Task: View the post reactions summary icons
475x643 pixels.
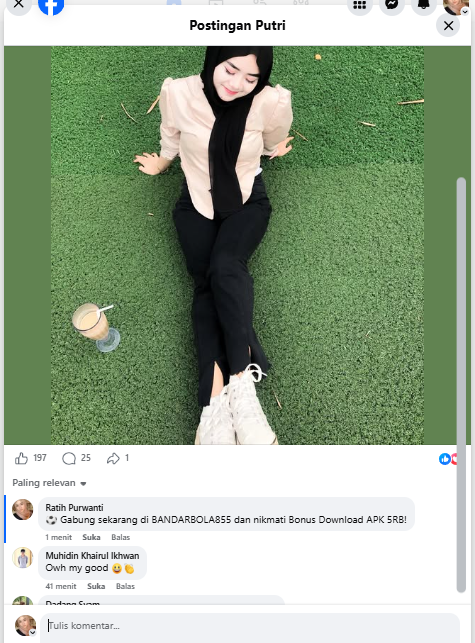Action: coord(448,458)
